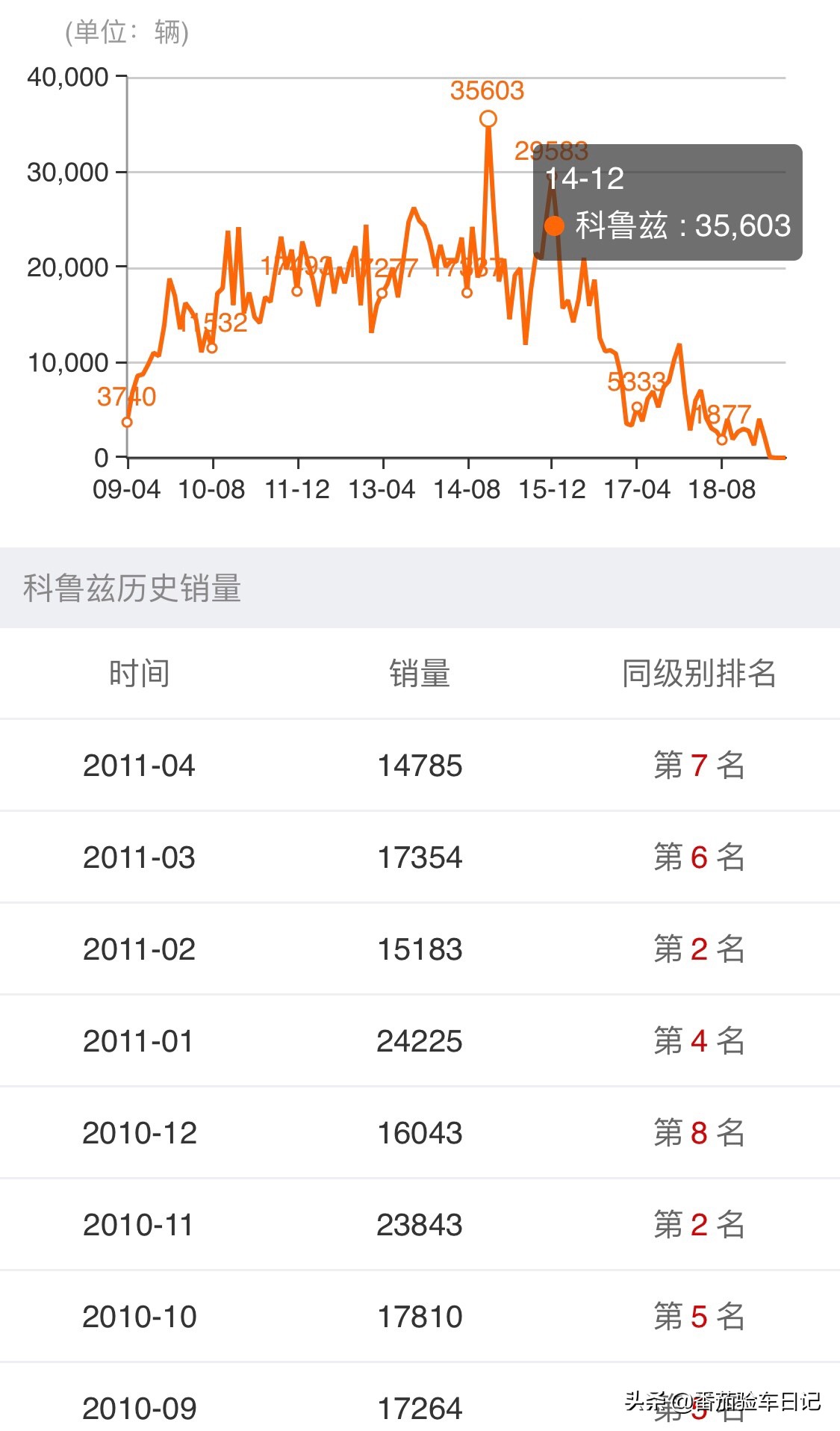
Task: Select the orange legend dot inside the tooltip
Action: pyautogui.click(x=553, y=226)
